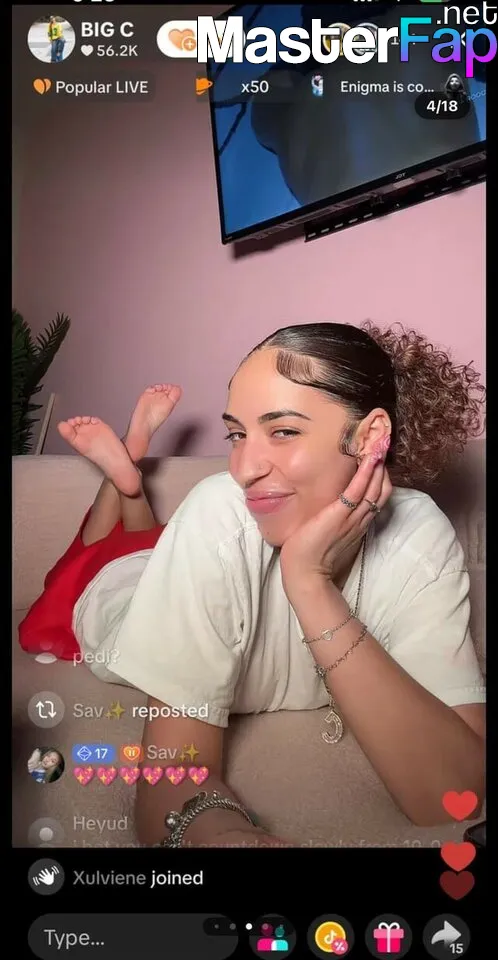Tap the x50 gift combo chip
Viewport: 498px width, 960px height.
click(233, 87)
